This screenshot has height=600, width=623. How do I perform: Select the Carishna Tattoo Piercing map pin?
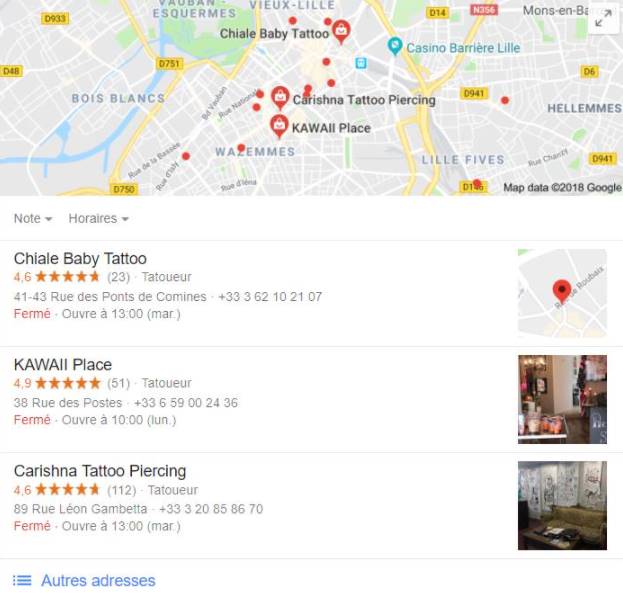coord(280,96)
